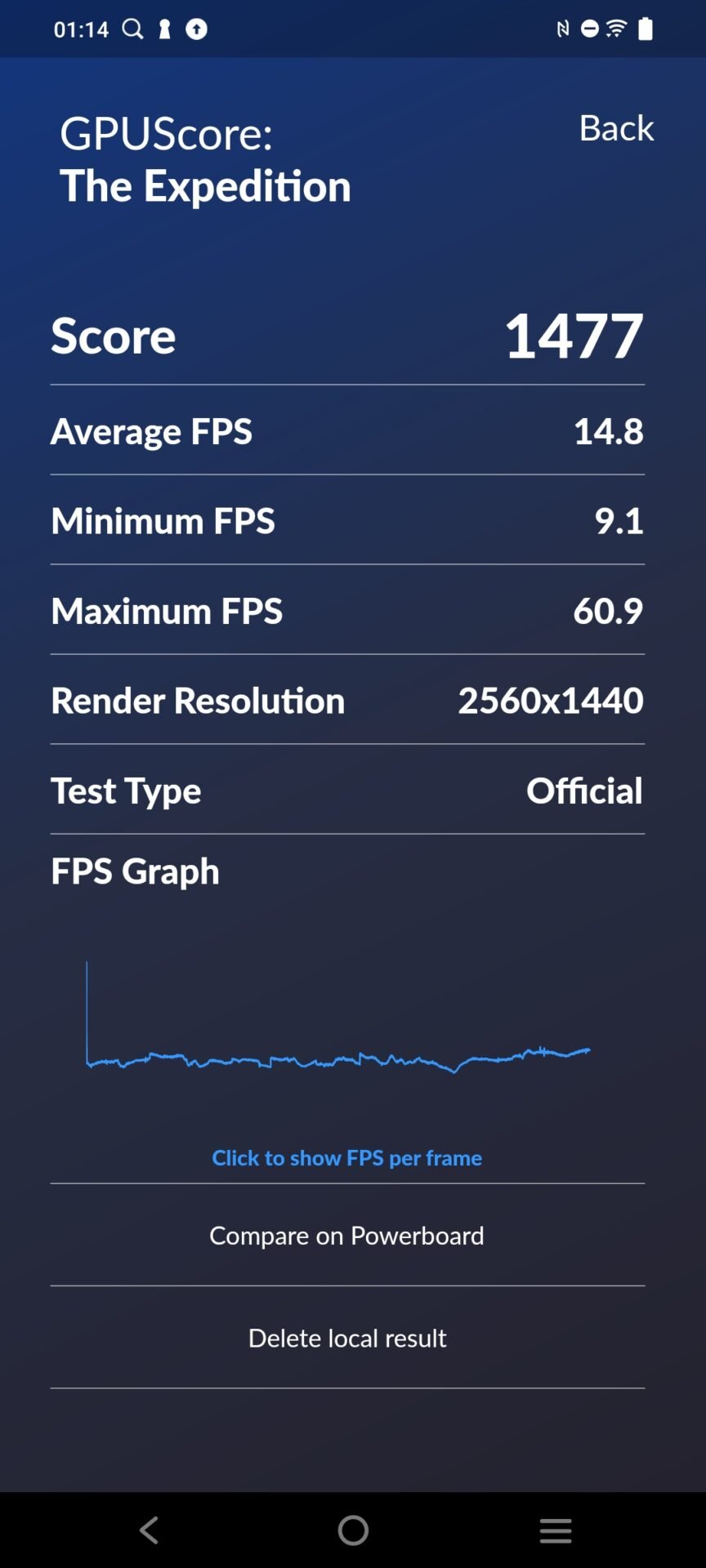Viewport: 706px width, 1568px height.
Task: Click to show FPS per frame
Action: [x=346, y=1158]
